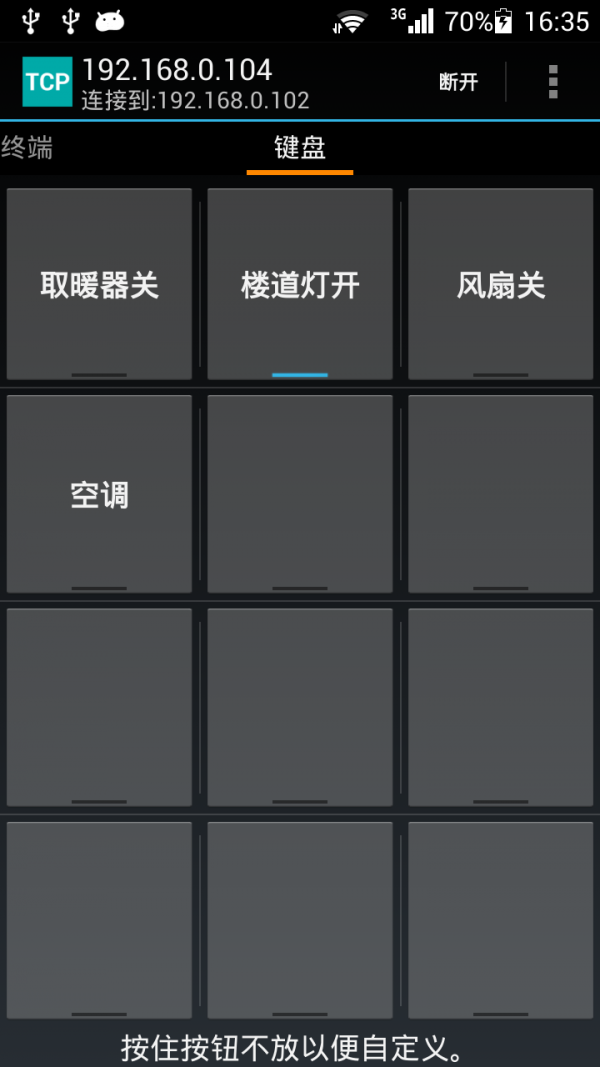Screen dimensions: 600x1067
Task: Open the overflow menu
Action: (553, 82)
